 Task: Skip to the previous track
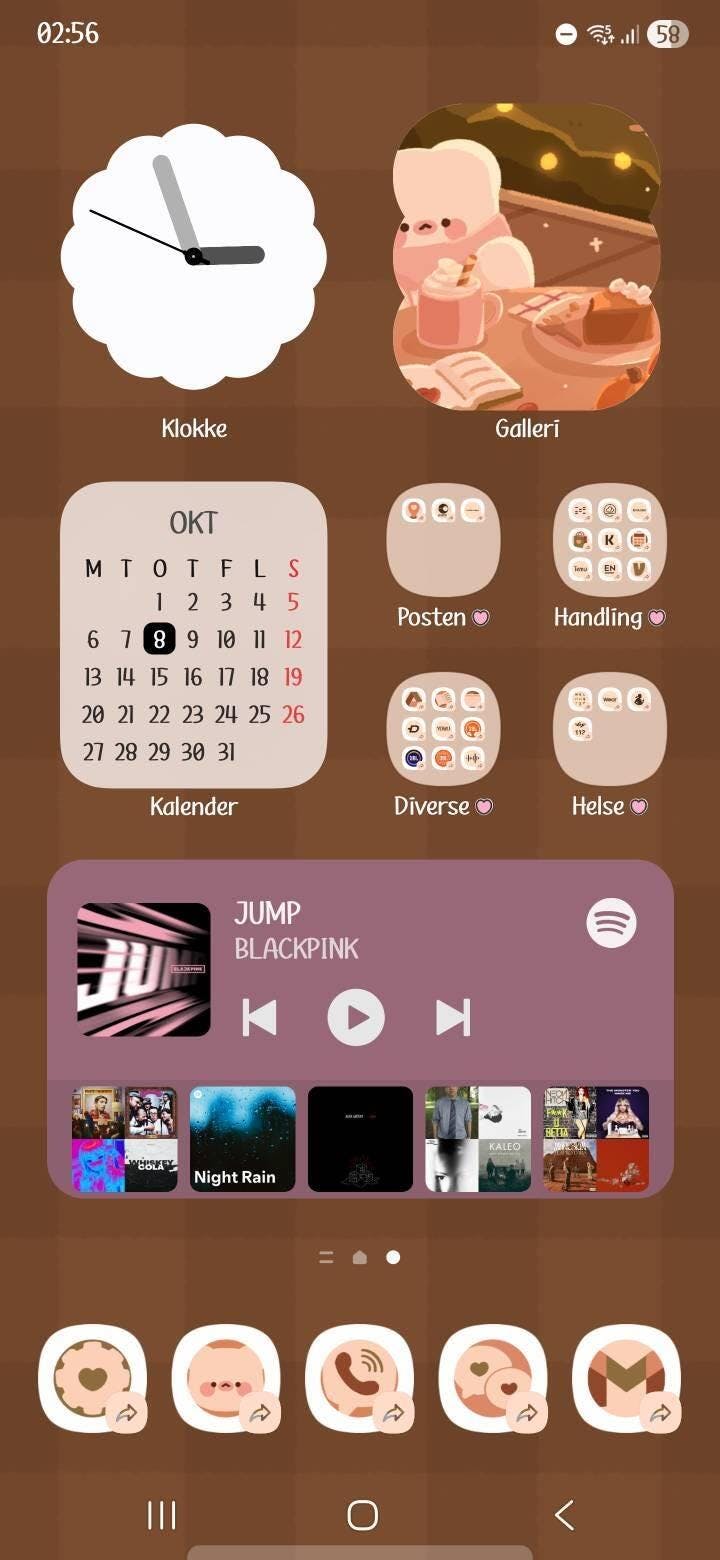(x=259, y=1018)
